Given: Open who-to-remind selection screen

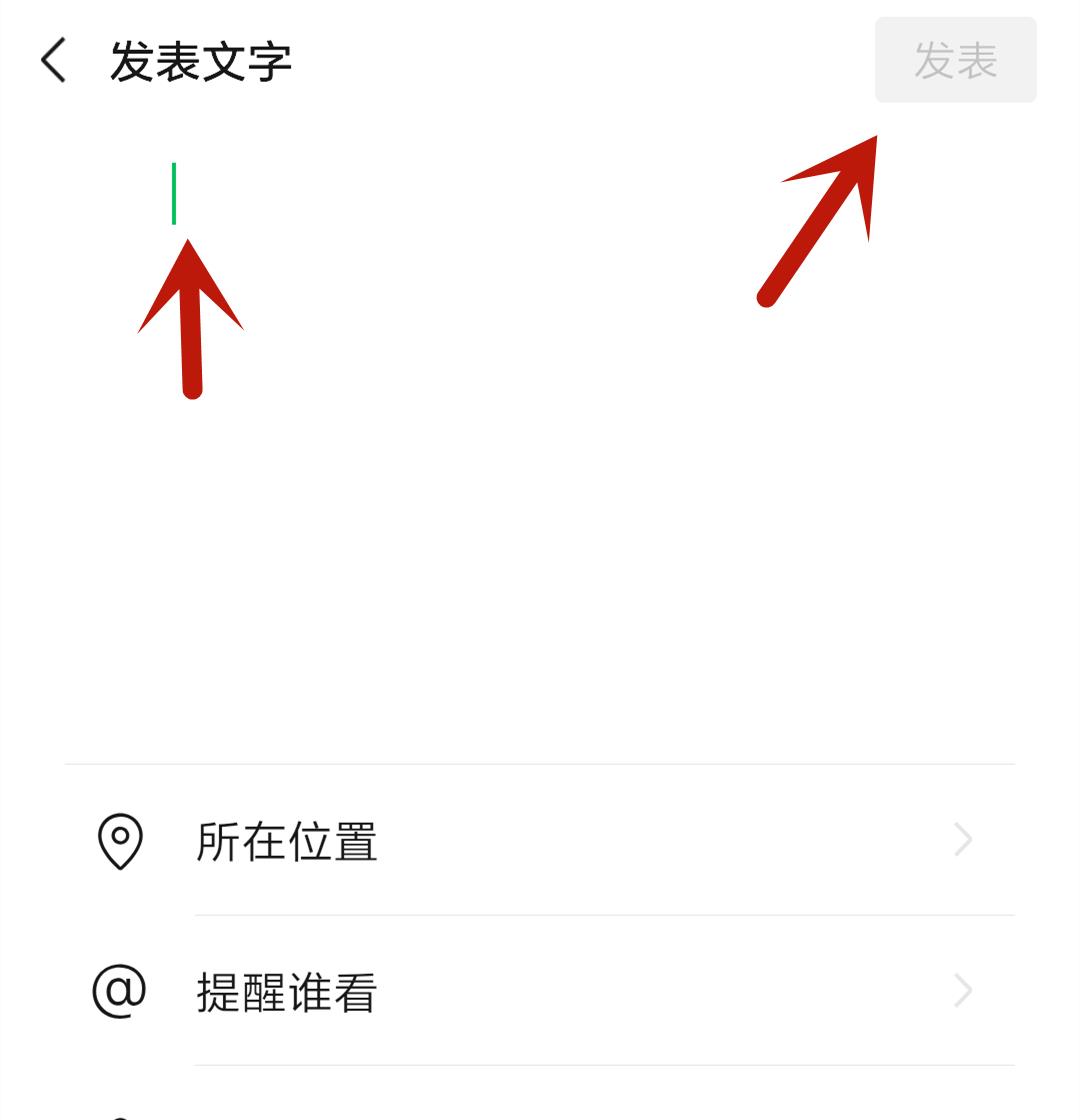Looking at the screenshot, I should (284, 991).
